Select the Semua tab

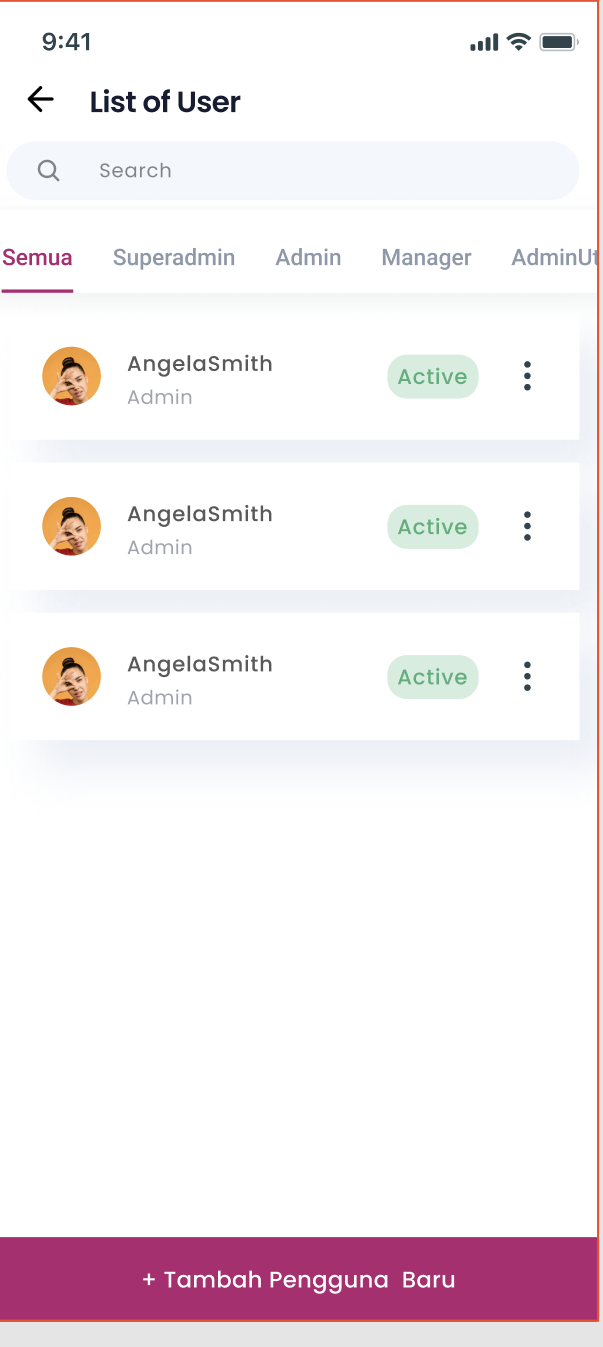pos(38,258)
